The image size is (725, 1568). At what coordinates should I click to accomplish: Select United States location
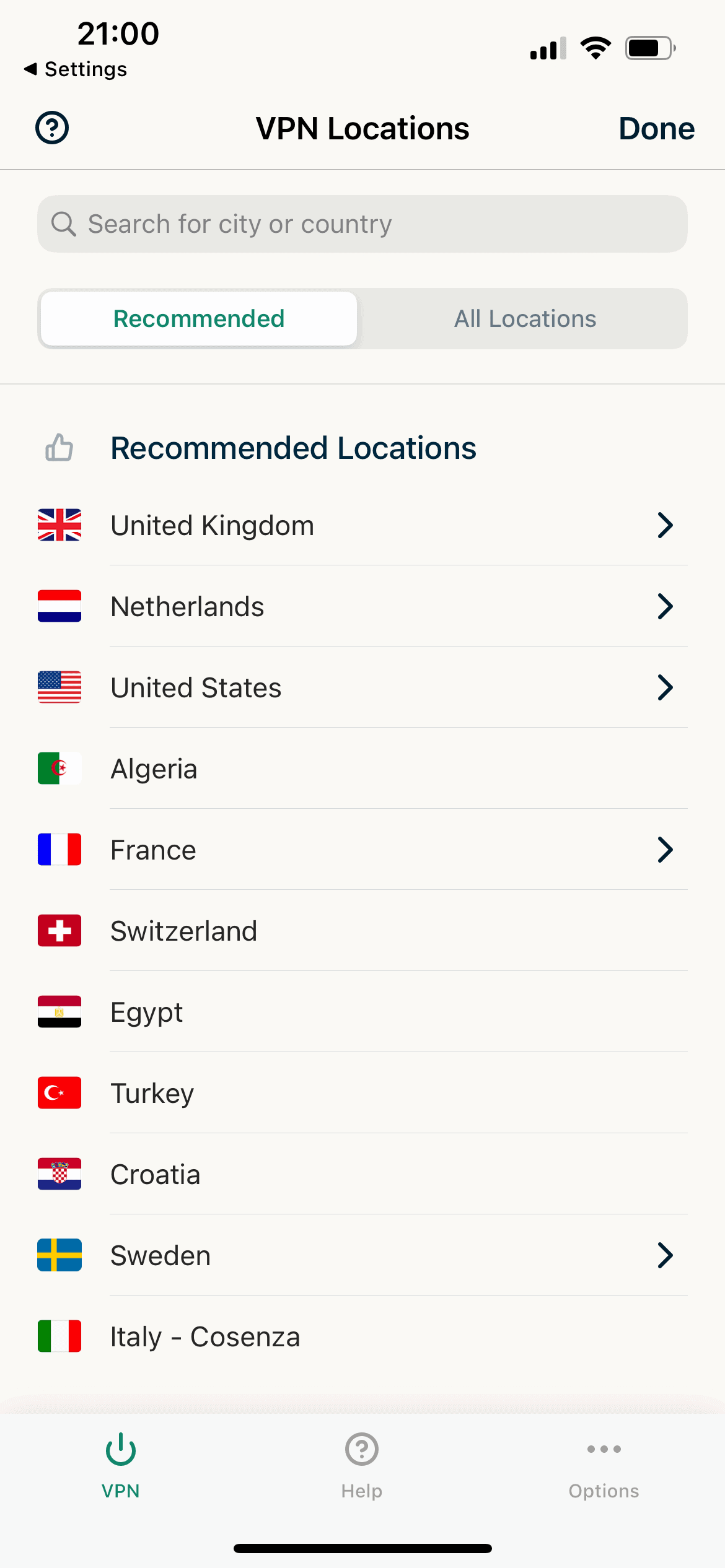coord(362,687)
